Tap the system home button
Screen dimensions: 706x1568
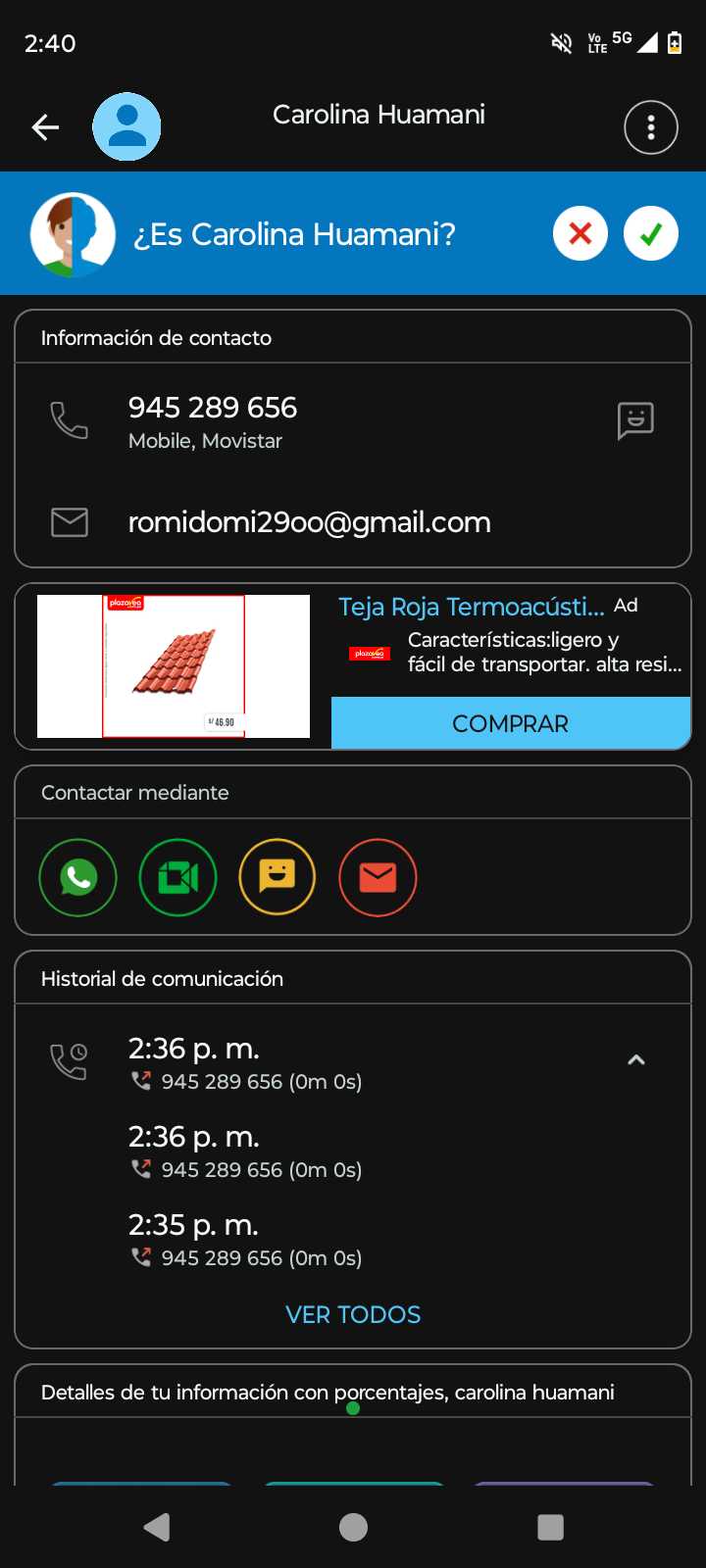pyautogui.click(x=353, y=1527)
